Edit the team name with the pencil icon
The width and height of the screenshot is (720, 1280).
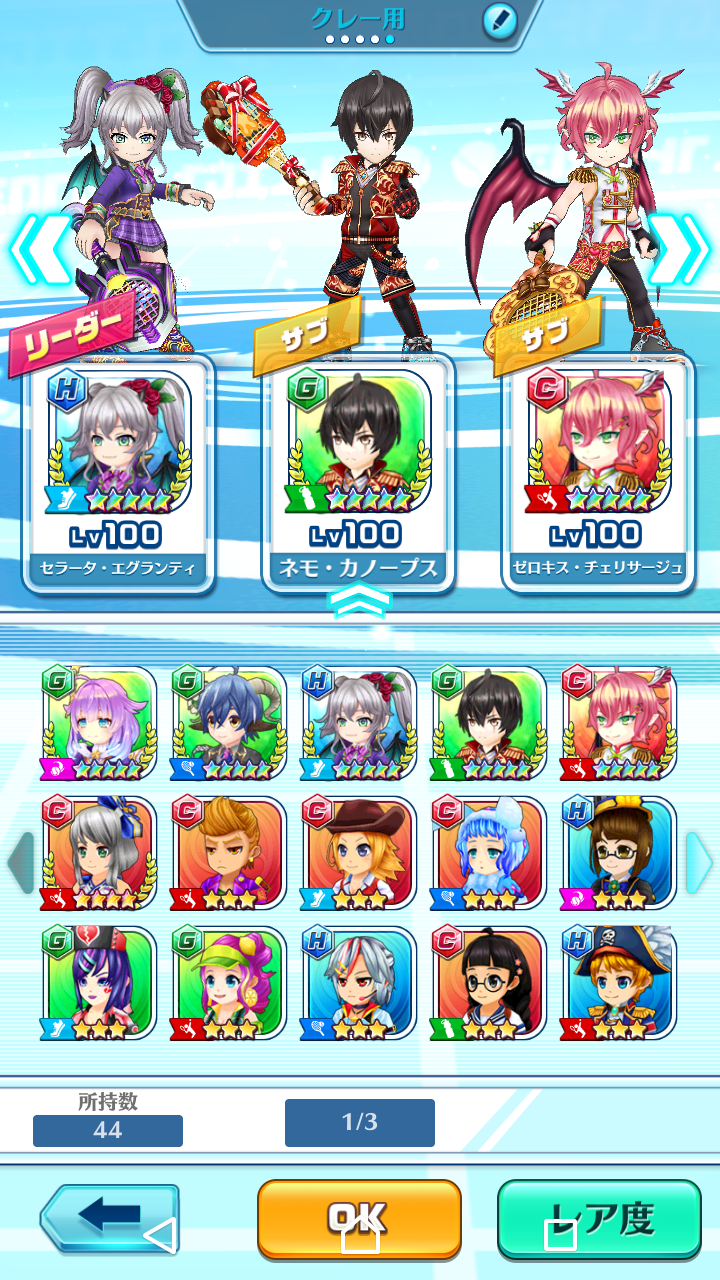pyautogui.click(x=499, y=20)
